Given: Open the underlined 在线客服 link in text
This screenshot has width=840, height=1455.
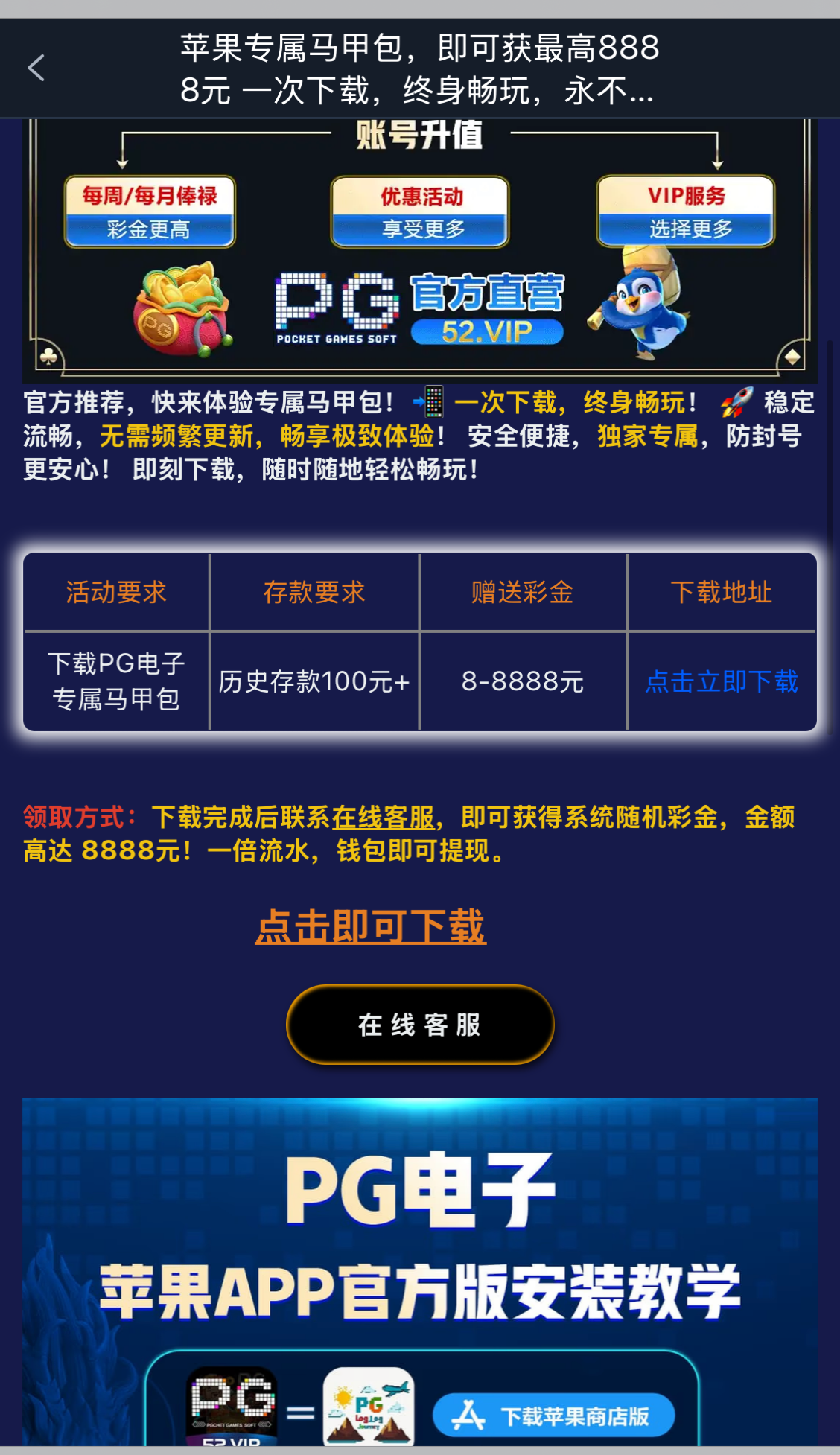Looking at the screenshot, I should click(x=383, y=818).
